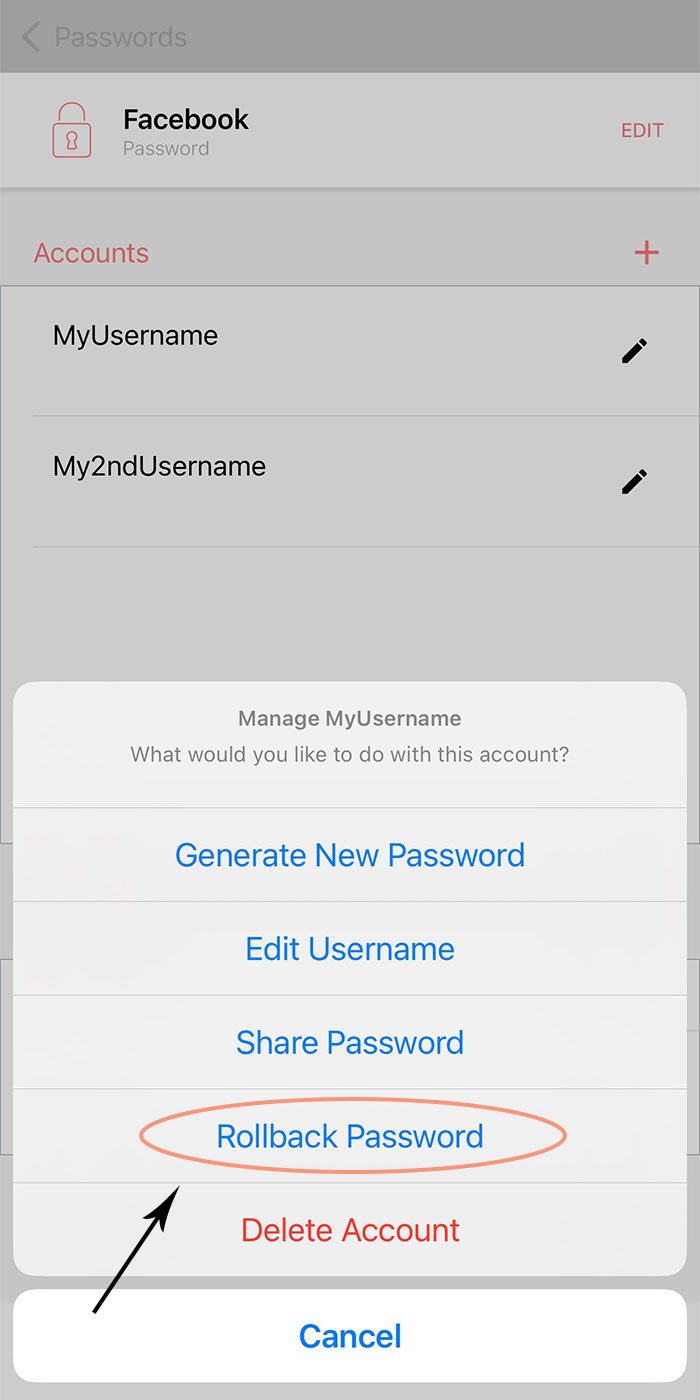Tap Share Password option
Screen dimensions: 700x1400
[350, 1042]
